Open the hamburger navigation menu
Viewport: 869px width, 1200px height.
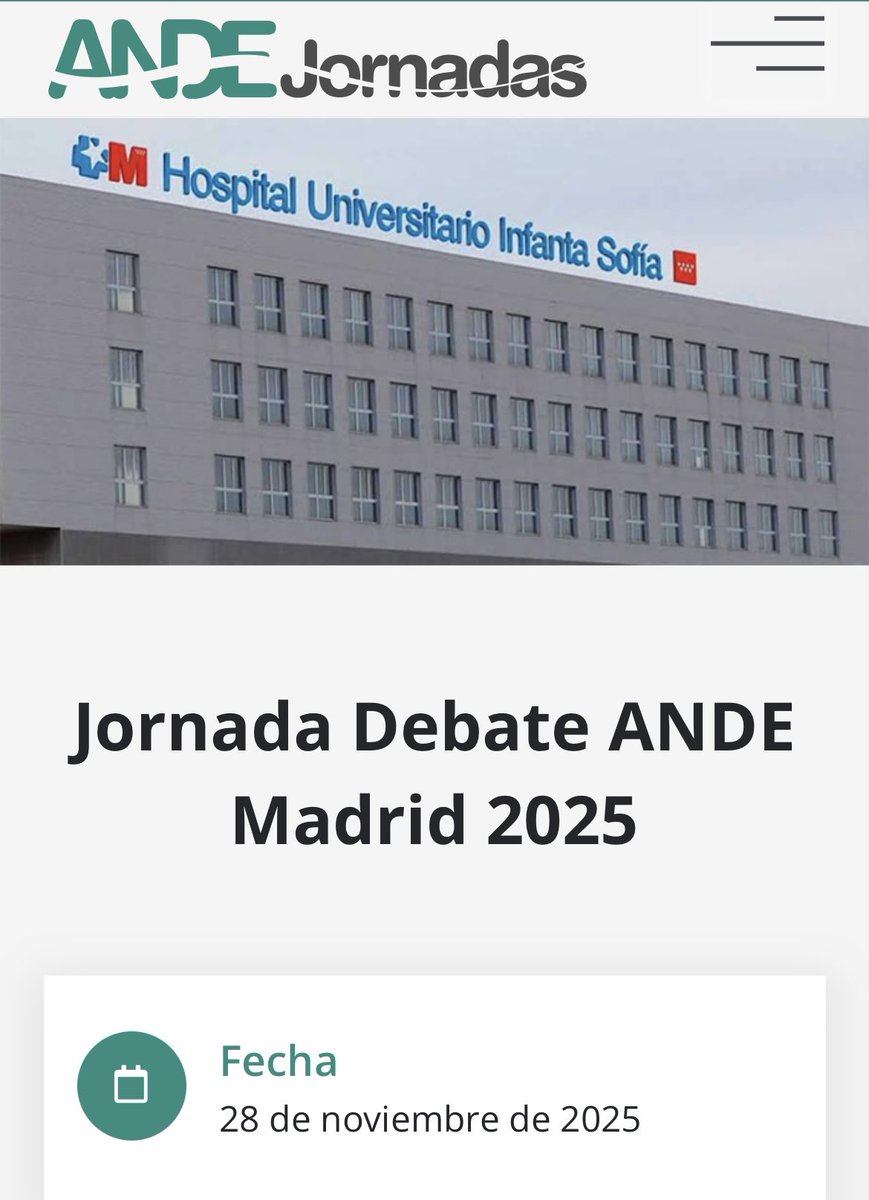pyautogui.click(x=767, y=44)
